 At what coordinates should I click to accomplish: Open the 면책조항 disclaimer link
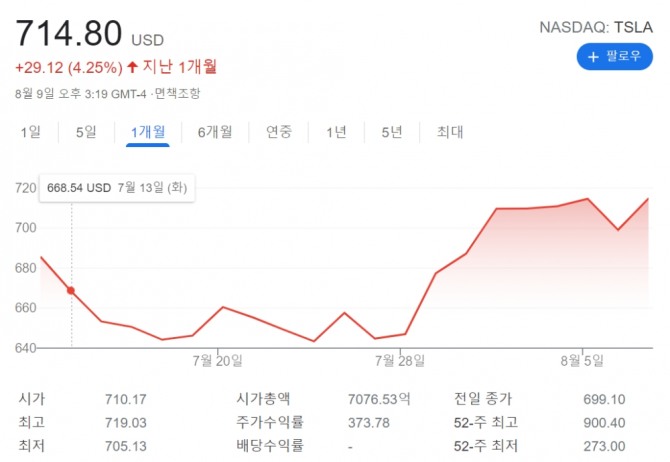coord(176,94)
